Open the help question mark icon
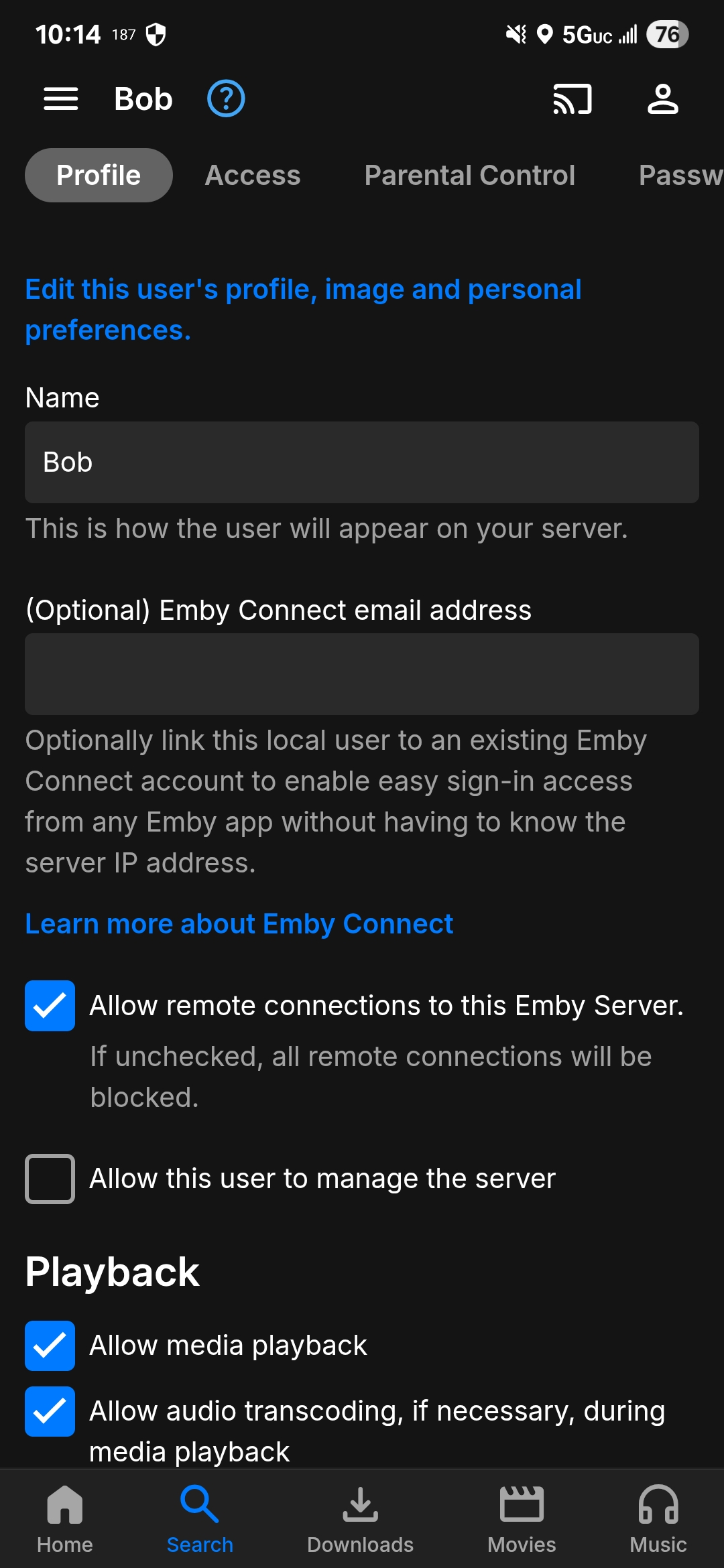Image resolution: width=724 pixels, height=1568 pixels. tap(226, 99)
